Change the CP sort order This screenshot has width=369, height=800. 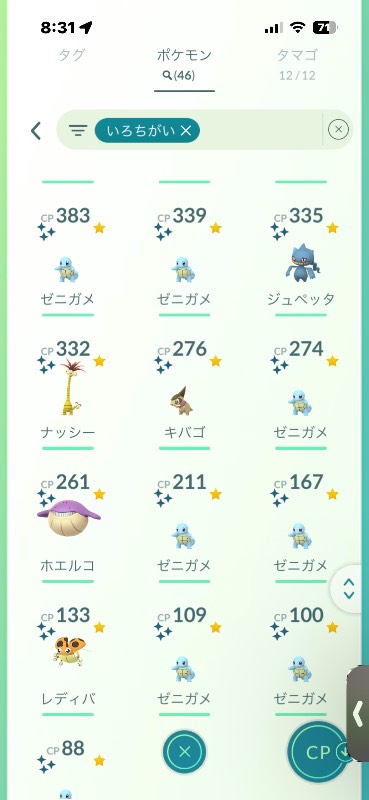(x=317, y=753)
